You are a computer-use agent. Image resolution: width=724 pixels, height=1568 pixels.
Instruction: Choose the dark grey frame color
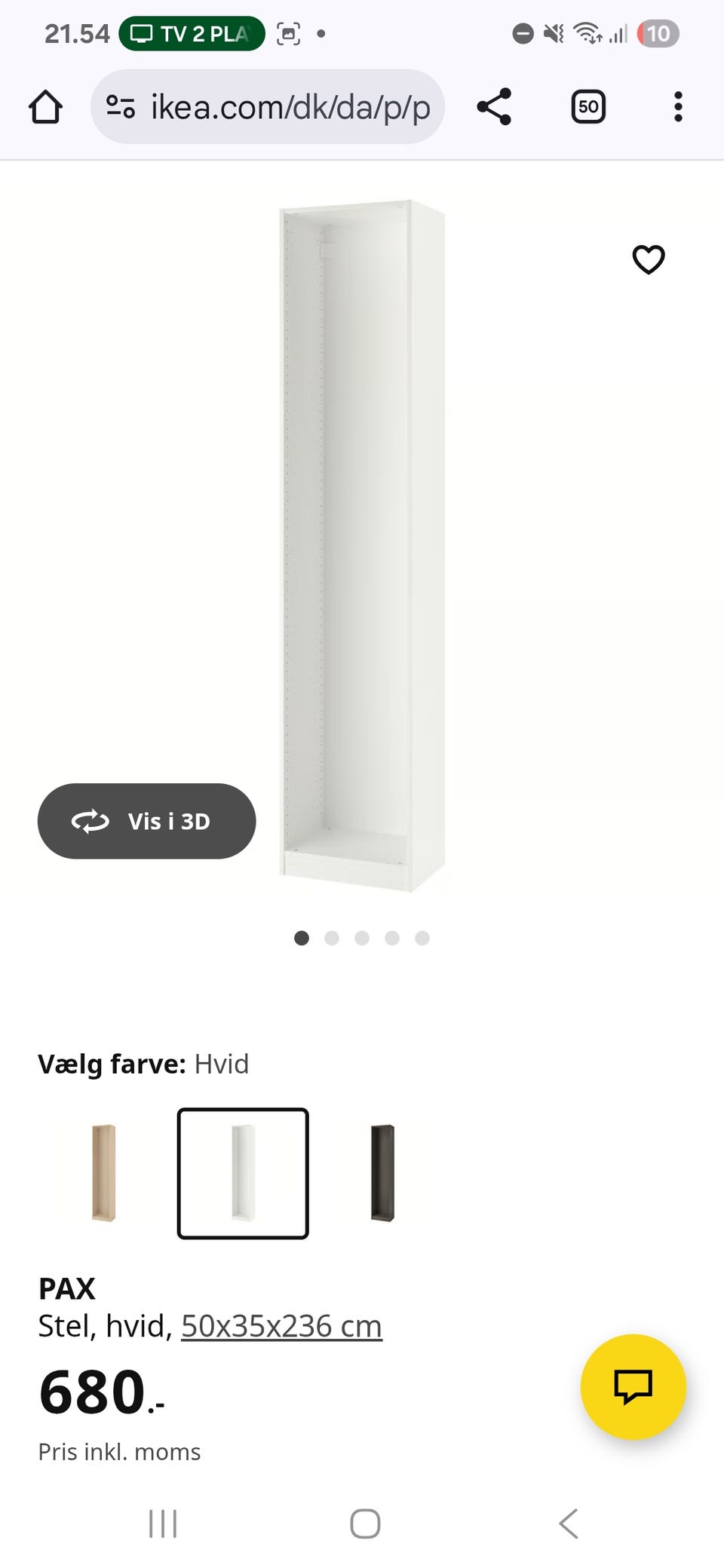click(383, 1172)
